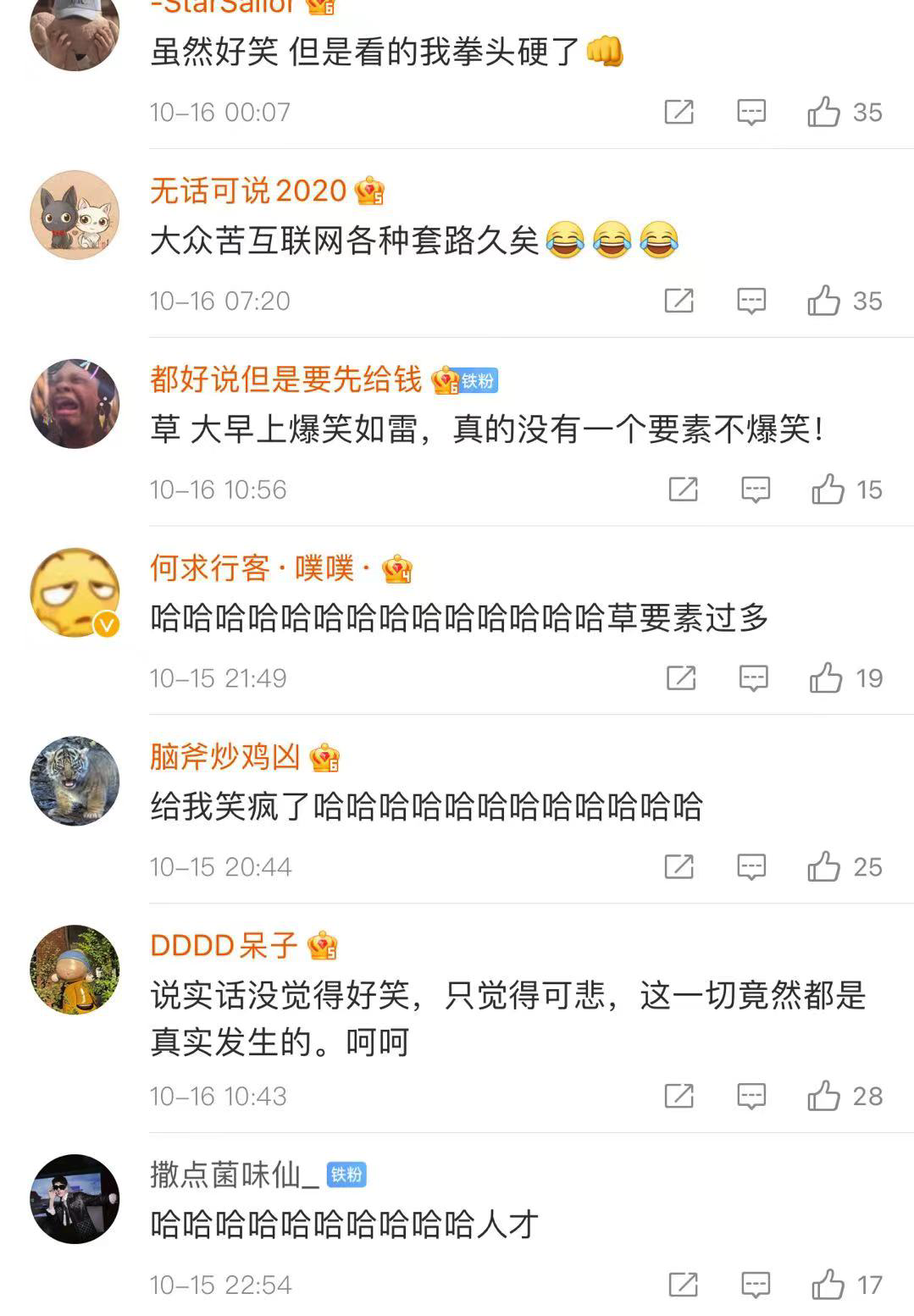Open 都好说但是要先给钱's profile avatar
Screen dimensions: 914x1316
(75, 403)
